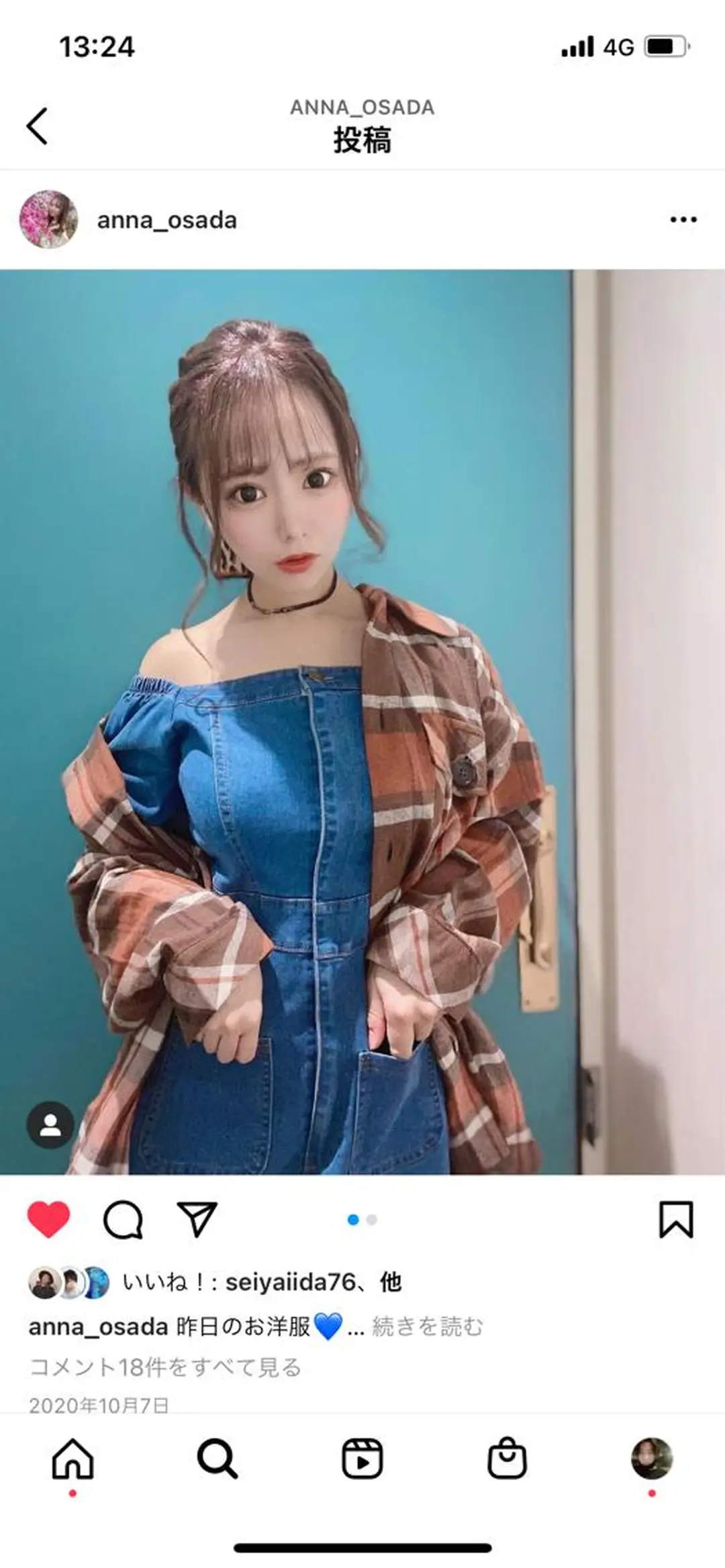Expand the caption with 続きを読む
The width and height of the screenshot is (725, 1568).
(x=427, y=1326)
